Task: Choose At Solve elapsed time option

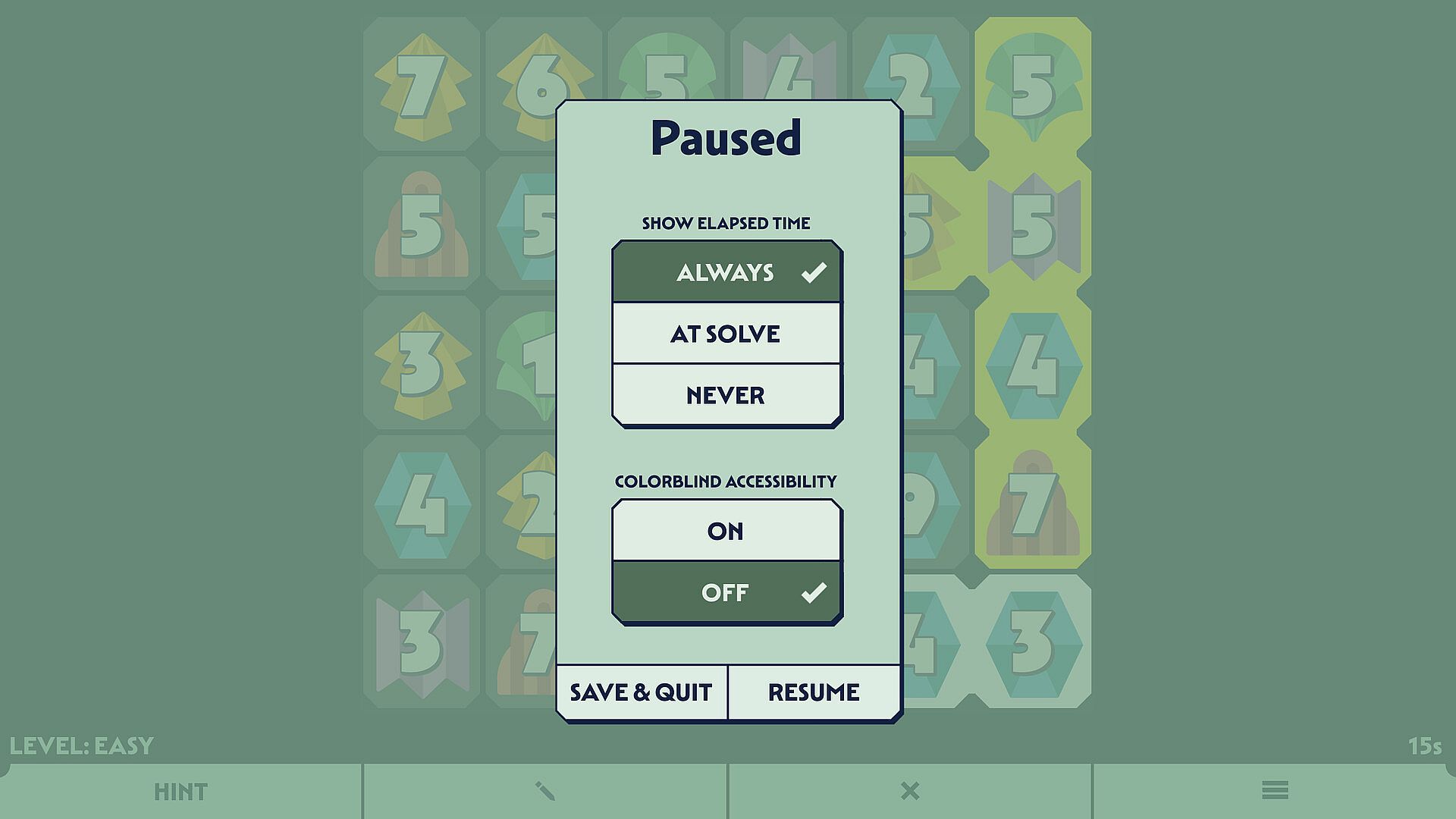Action: pos(726,334)
